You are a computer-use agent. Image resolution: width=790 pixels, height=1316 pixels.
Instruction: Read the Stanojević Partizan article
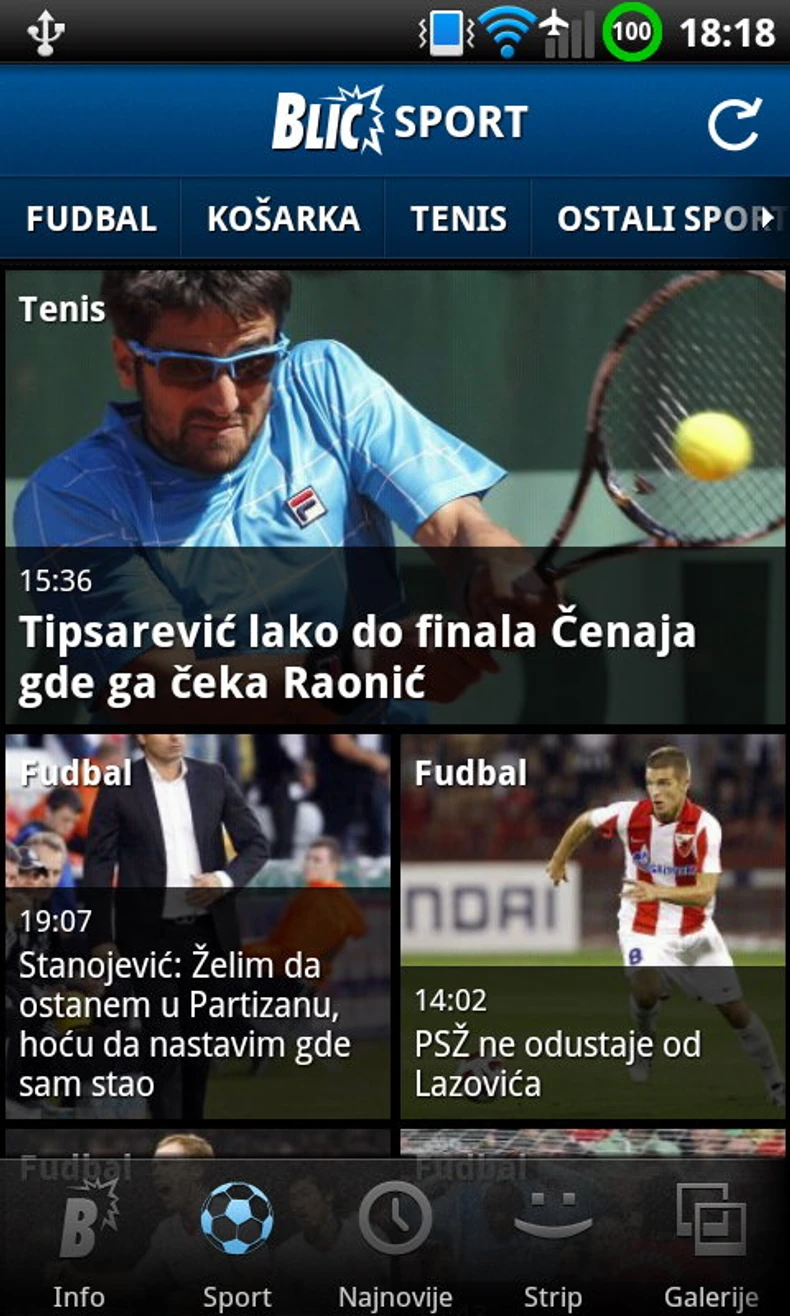click(197, 926)
